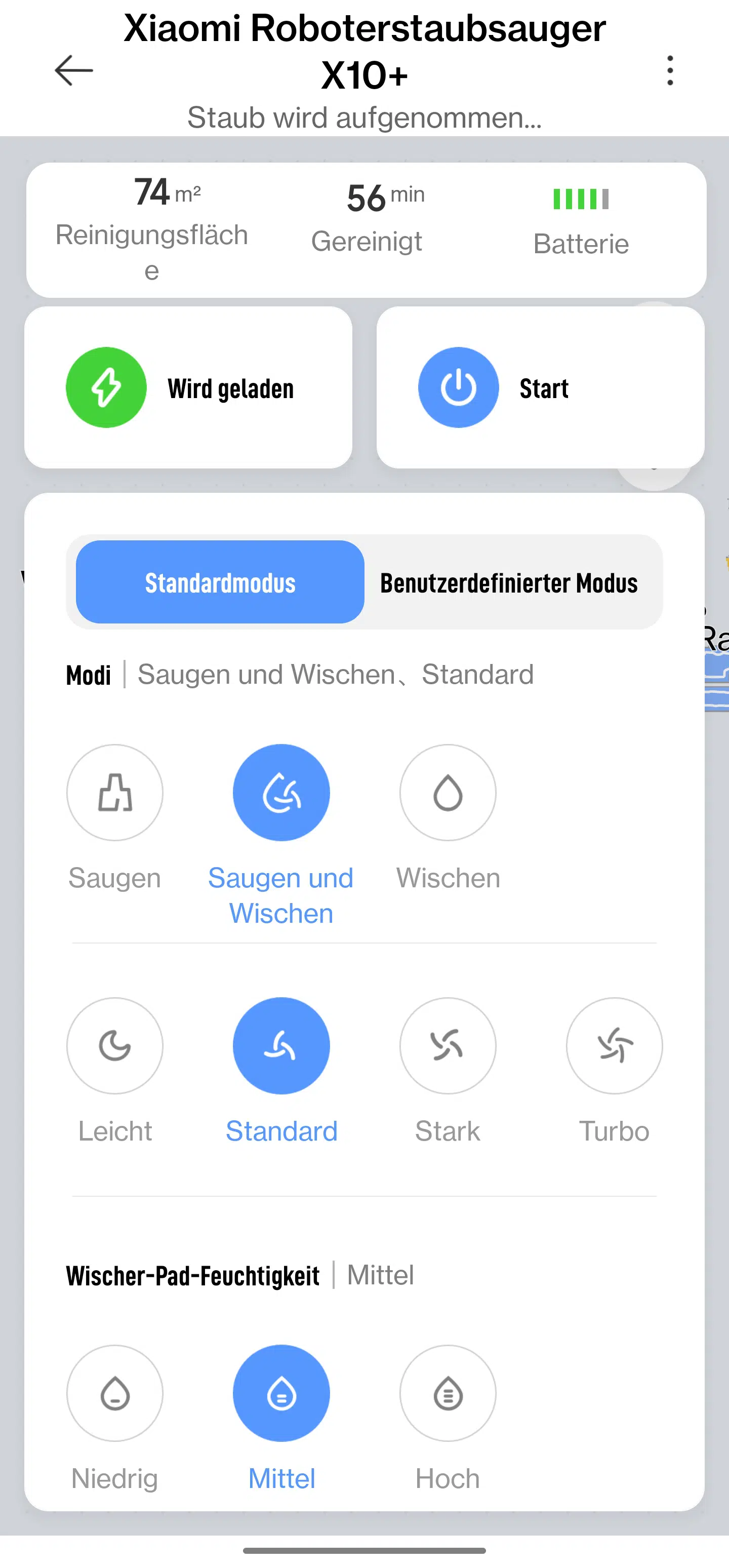The height and width of the screenshot is (1568, 729).
Task: Set suction power to Turbo
Action: coord(614,1046)
